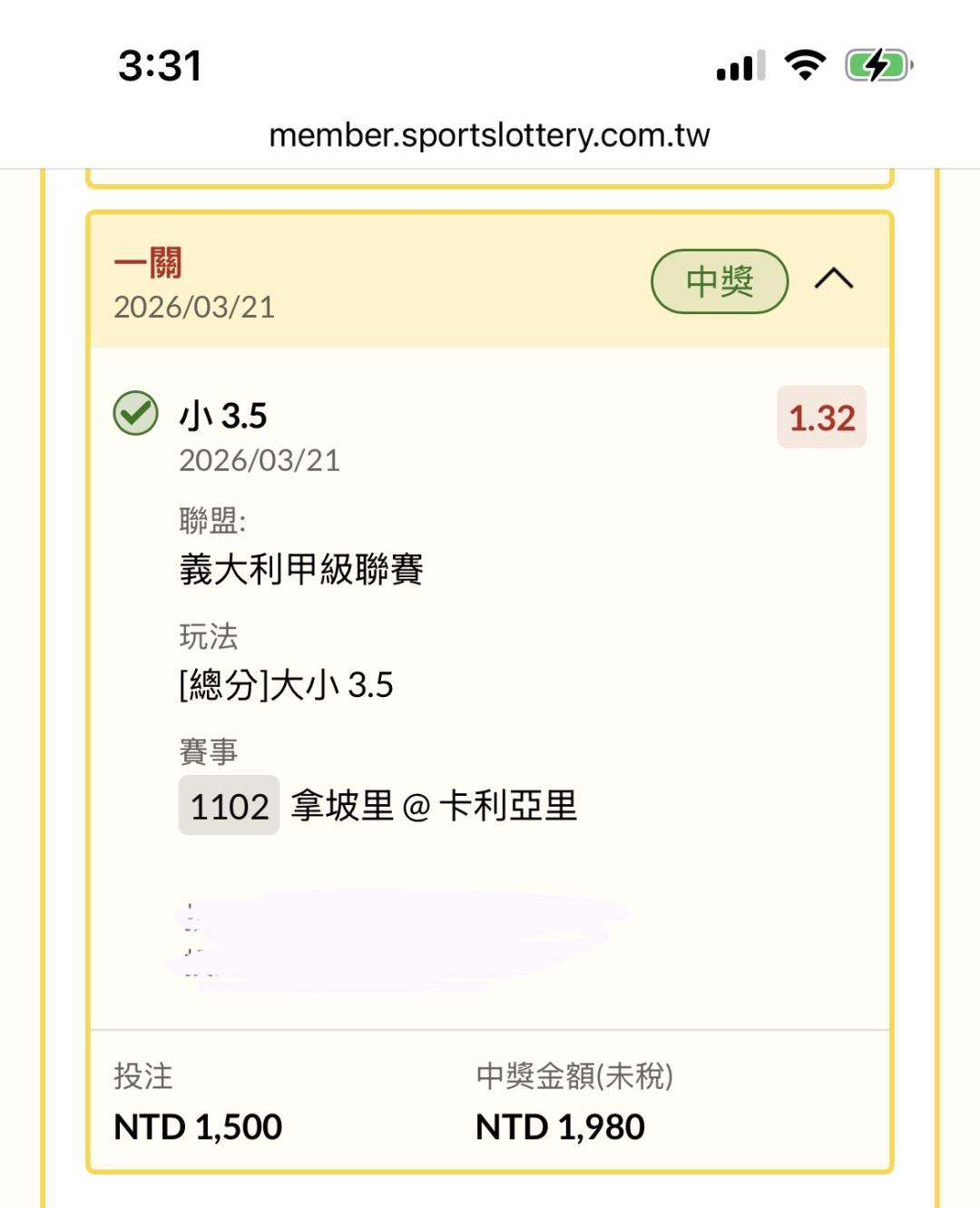Collapse the 一關 bet details chevron
This screenshot has height=1208, width=980.
[x=833, y=280]
